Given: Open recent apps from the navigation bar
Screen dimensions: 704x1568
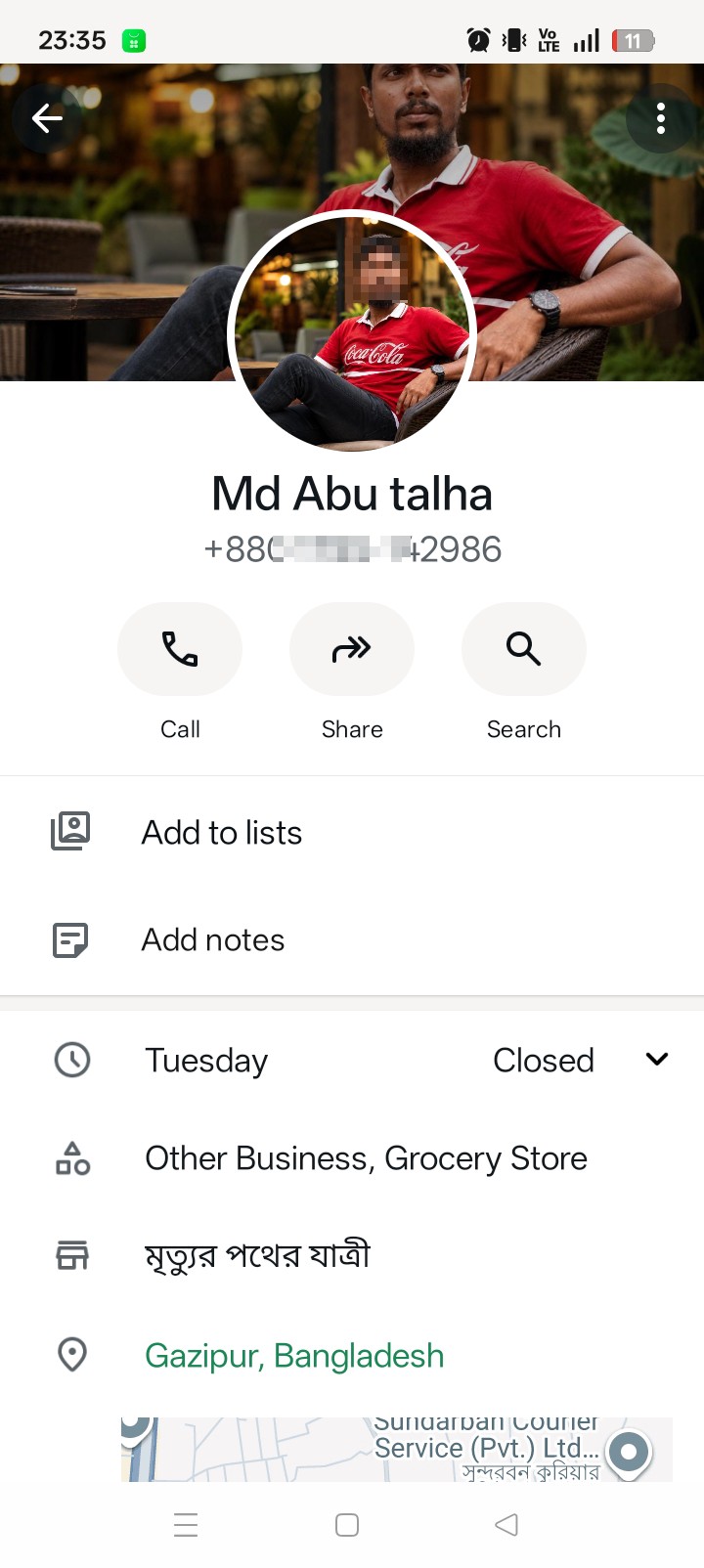Looking at the screenshot, I should pos(186,1525).
